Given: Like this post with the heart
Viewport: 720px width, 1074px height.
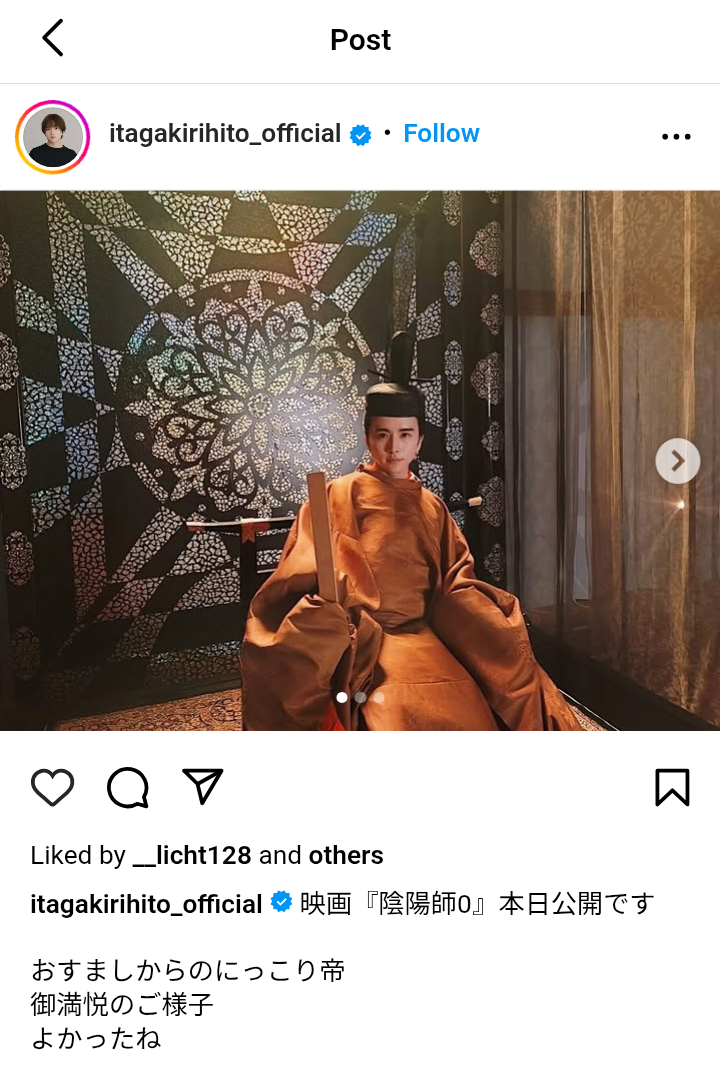Looking at the screenshot, I should 52,788.
